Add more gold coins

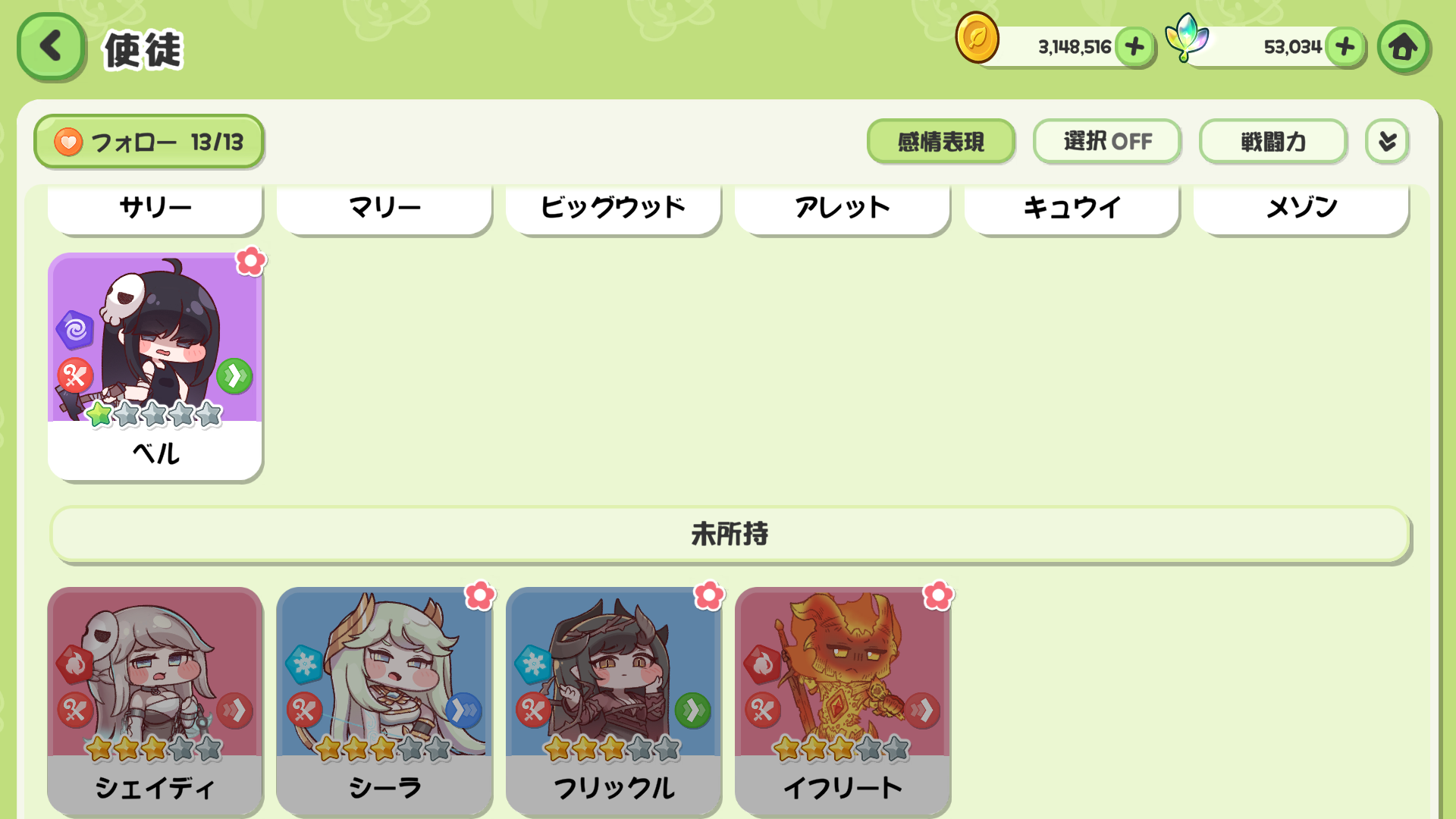(x=1134, y=47)
